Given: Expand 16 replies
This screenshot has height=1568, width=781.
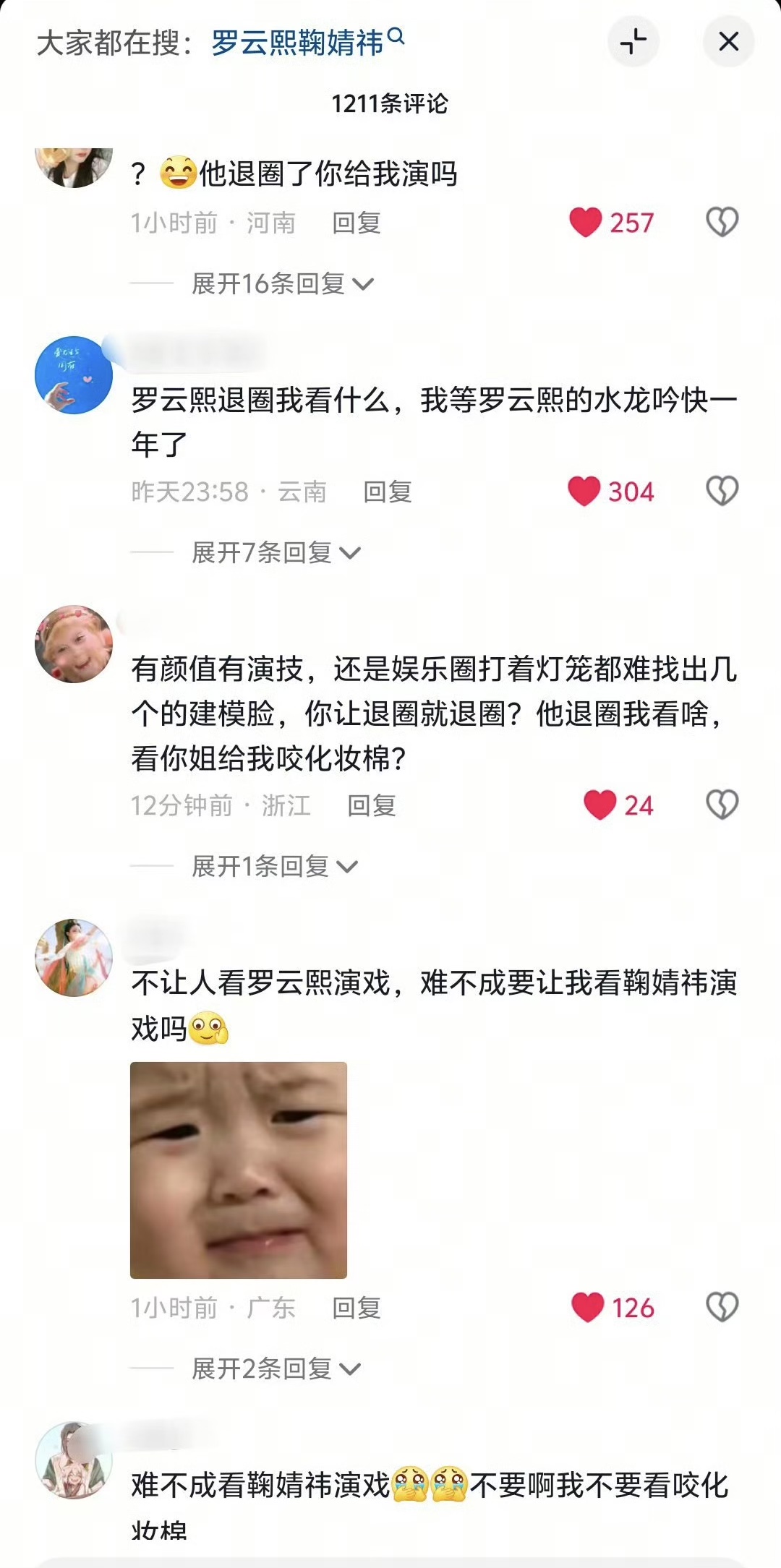Looking at the screenshot, I should [x=282, y=284].
